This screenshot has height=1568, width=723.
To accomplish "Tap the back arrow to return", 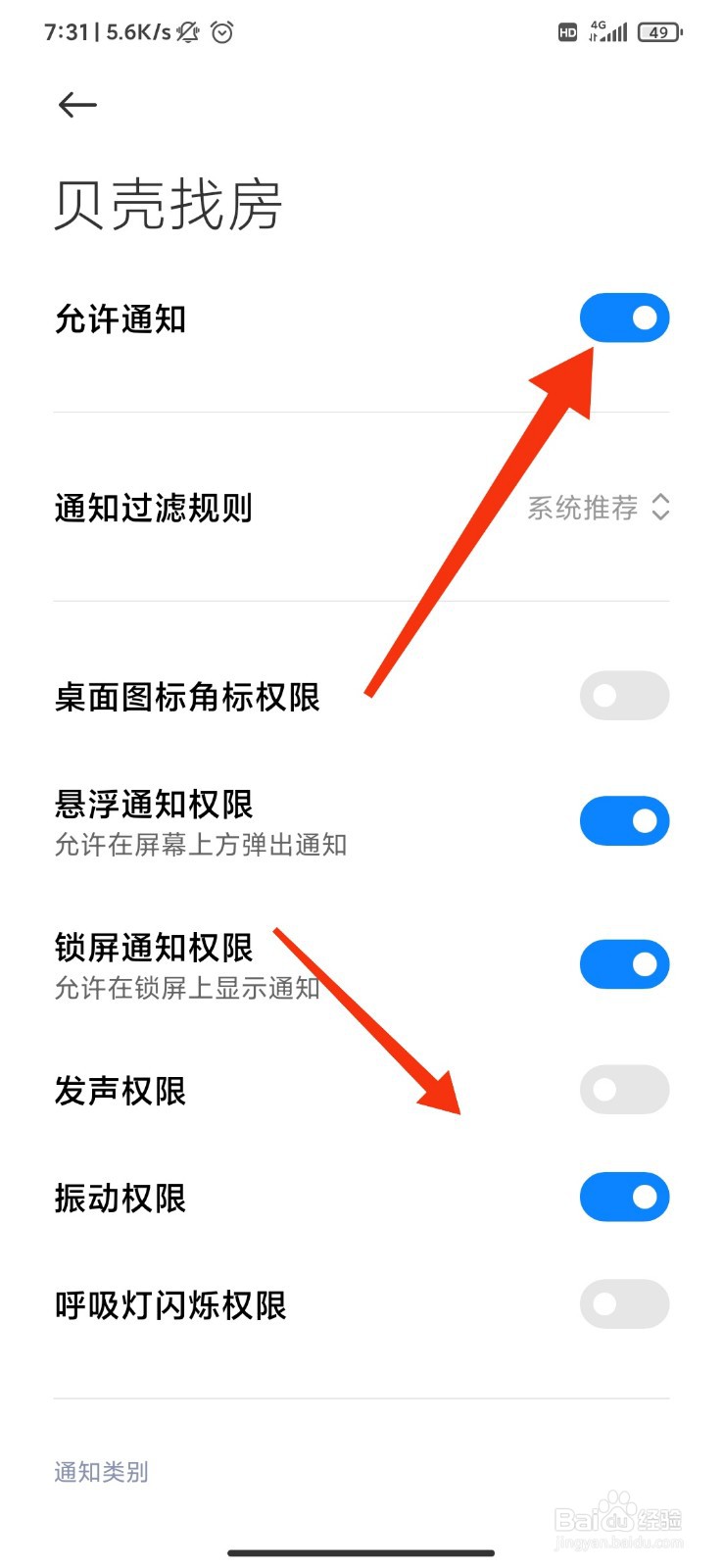I will pyautogui.click(x=78, y=105).
